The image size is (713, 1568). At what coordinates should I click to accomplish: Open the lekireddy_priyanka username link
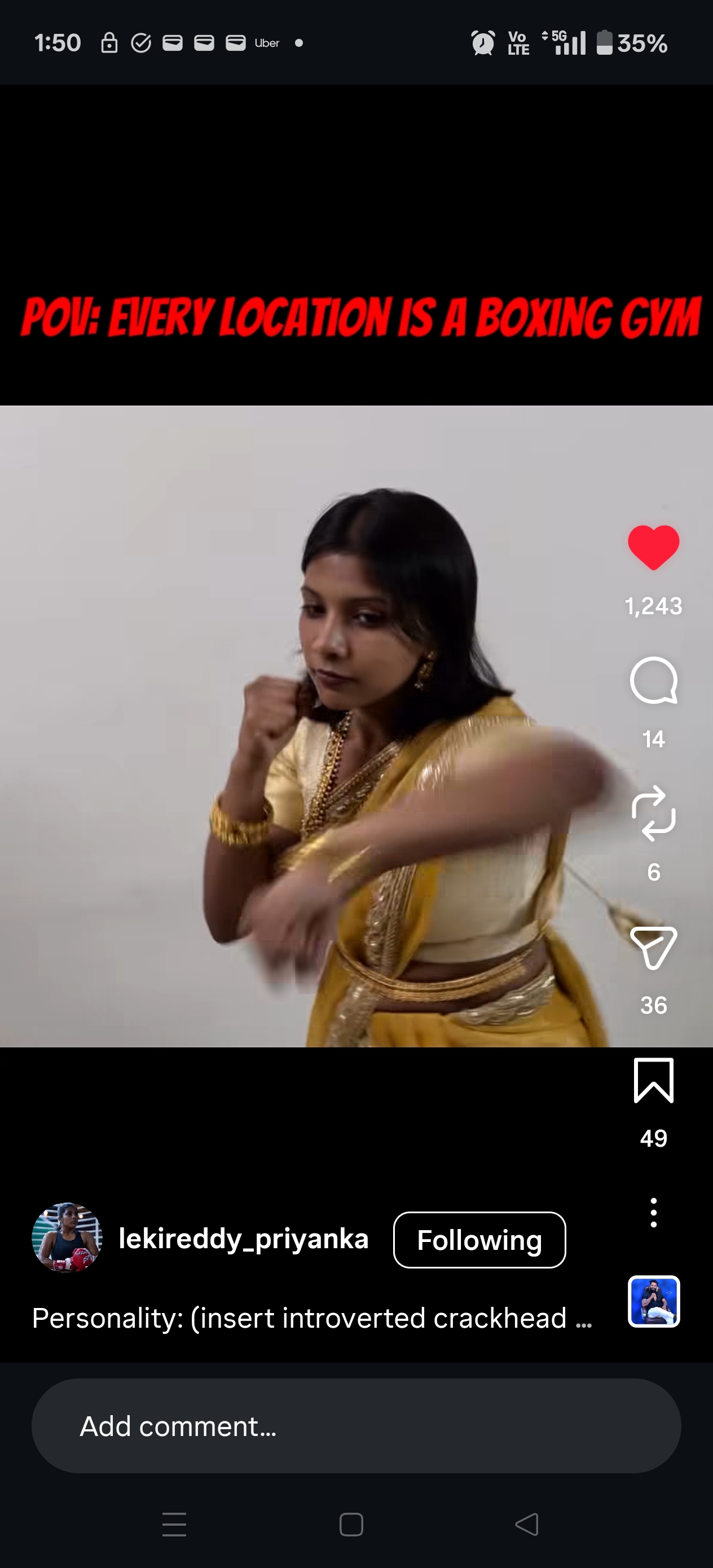244,1239
